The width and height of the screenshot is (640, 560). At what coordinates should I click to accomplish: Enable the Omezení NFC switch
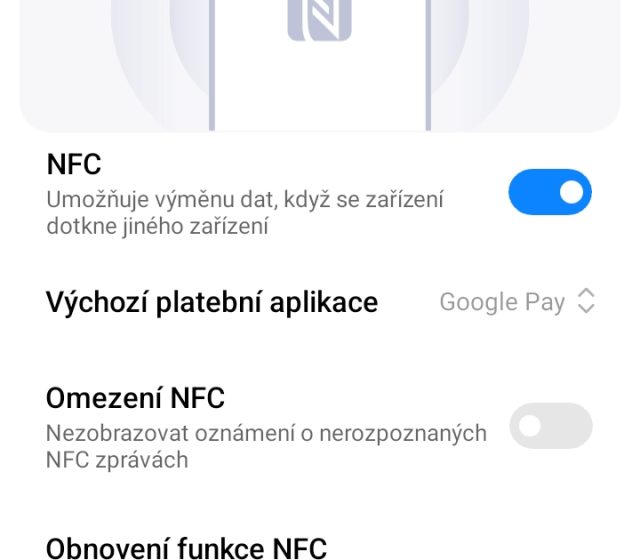pos(550,426)
